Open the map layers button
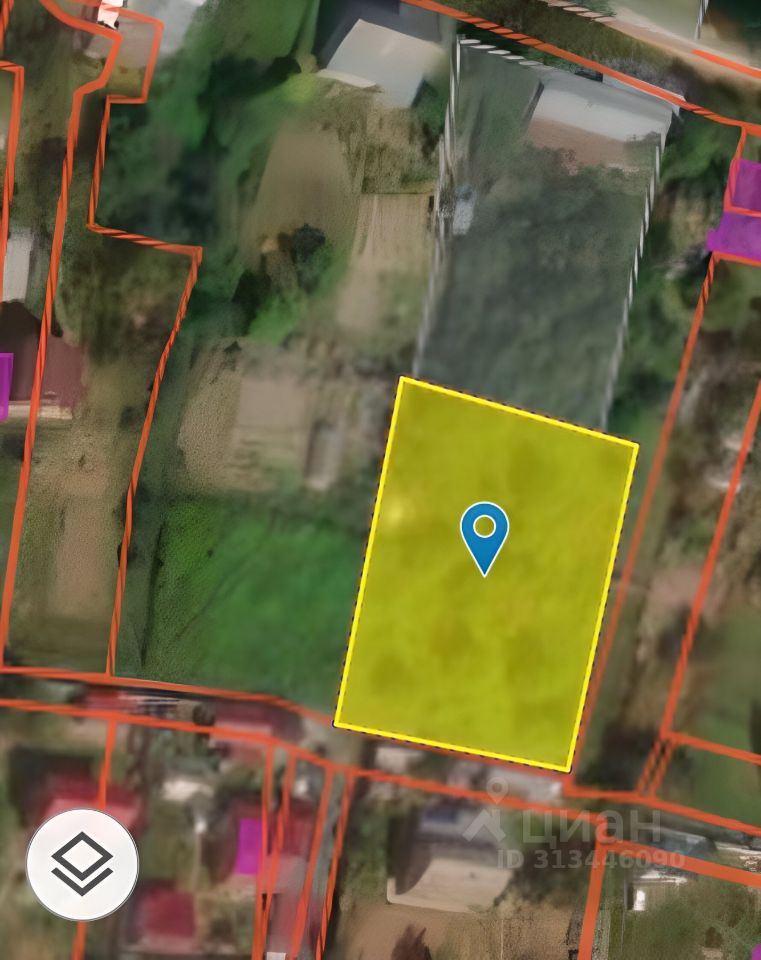The image size is (761, 960). [x=82, y=865]
